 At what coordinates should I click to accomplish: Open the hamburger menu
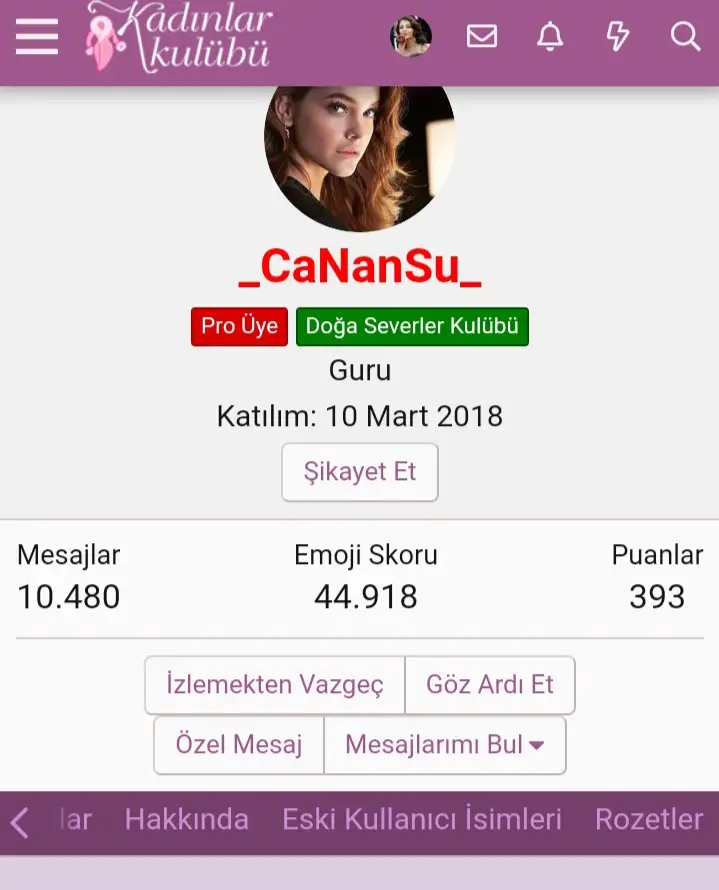tap(37, 38)
